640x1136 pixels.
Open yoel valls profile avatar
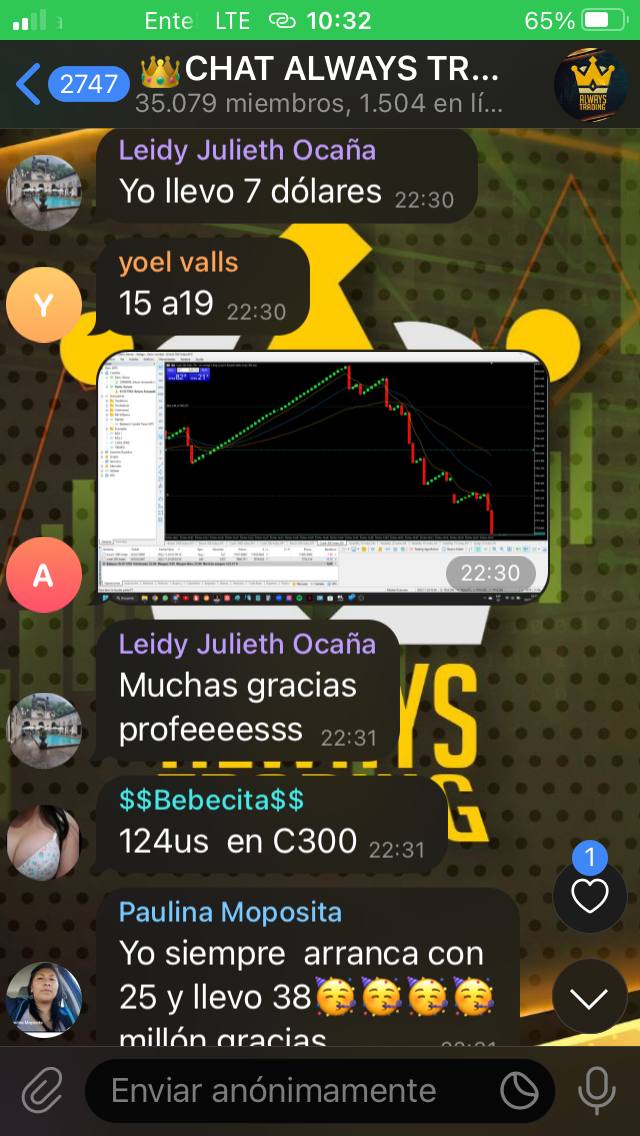click(x=43, y=305)
